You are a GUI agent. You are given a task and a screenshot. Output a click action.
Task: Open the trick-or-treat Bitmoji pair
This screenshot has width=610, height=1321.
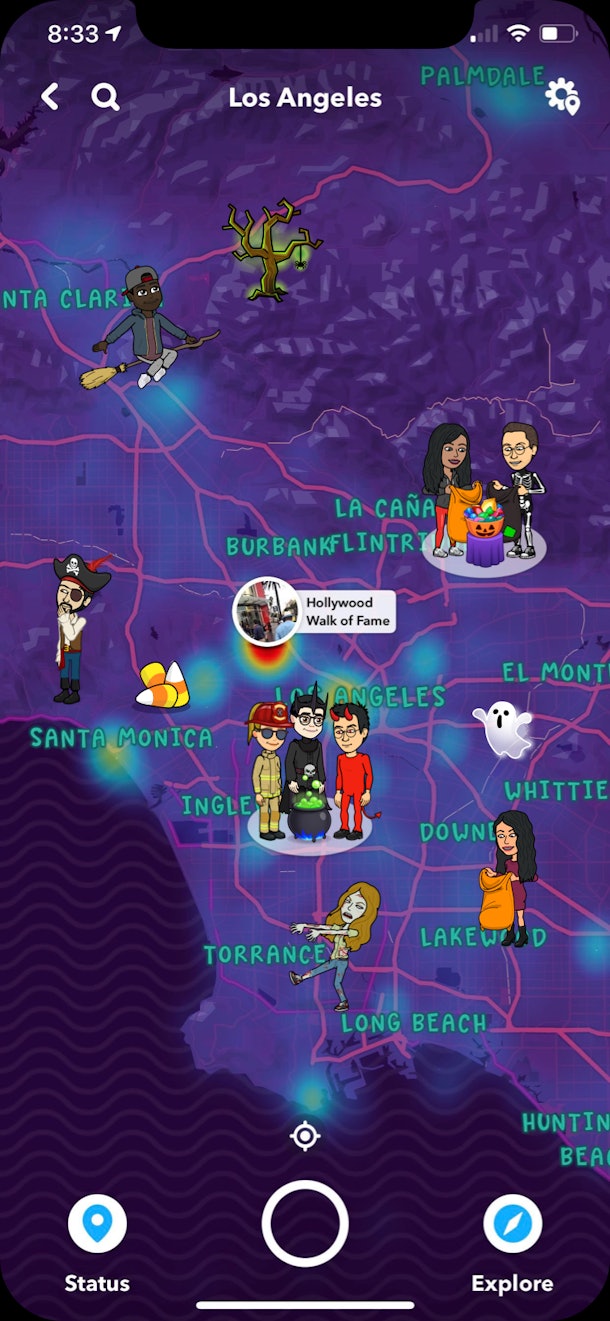[485, 495]
